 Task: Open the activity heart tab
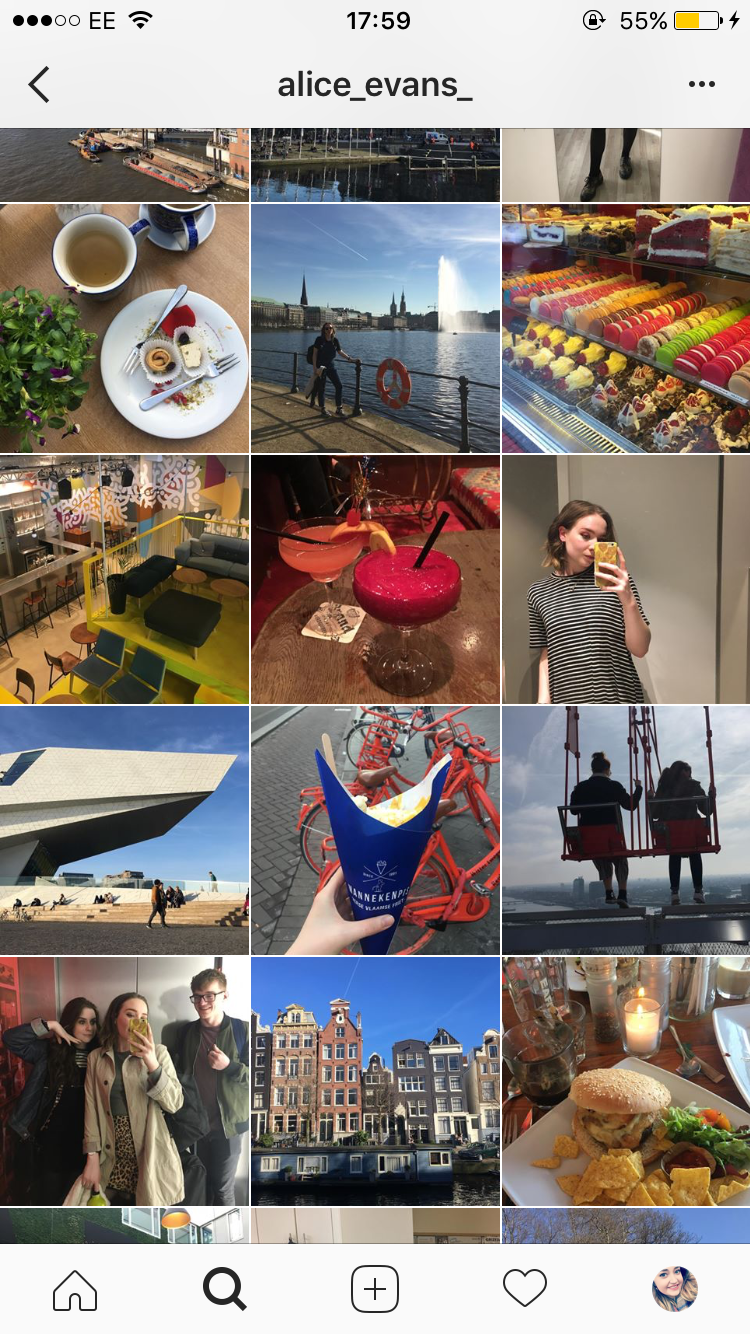click(x=525, y=1289)
